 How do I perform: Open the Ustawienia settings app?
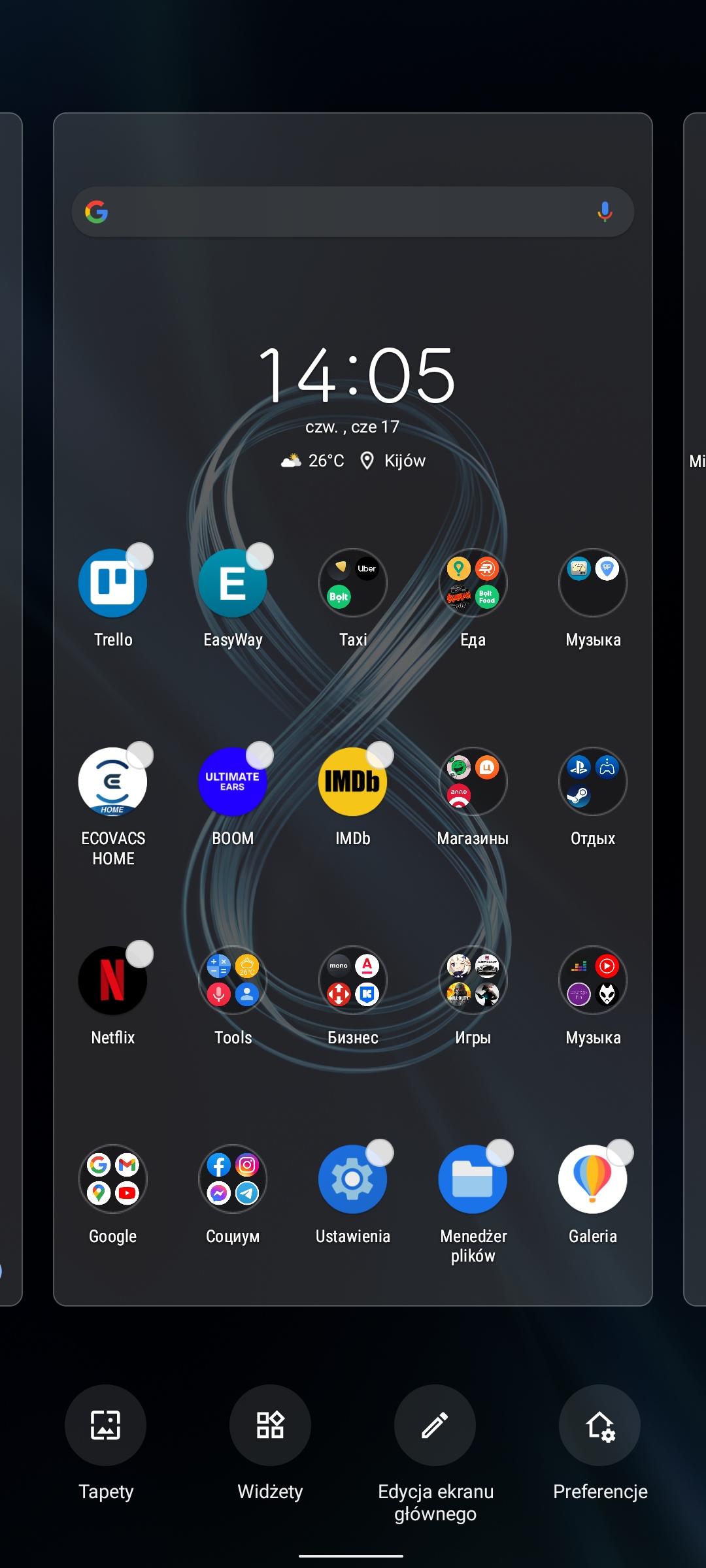click(353, 1179)
